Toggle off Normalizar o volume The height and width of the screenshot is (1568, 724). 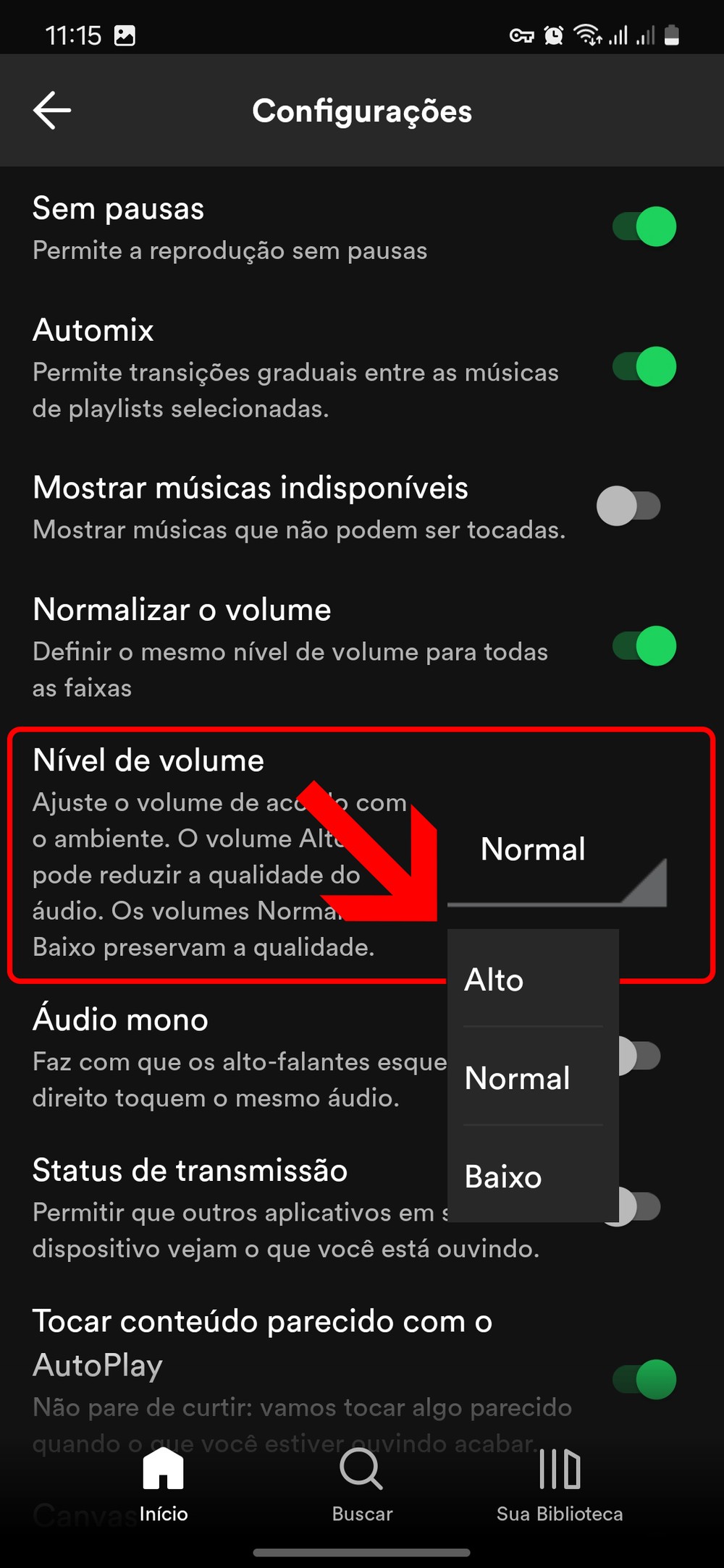(644, 645)
